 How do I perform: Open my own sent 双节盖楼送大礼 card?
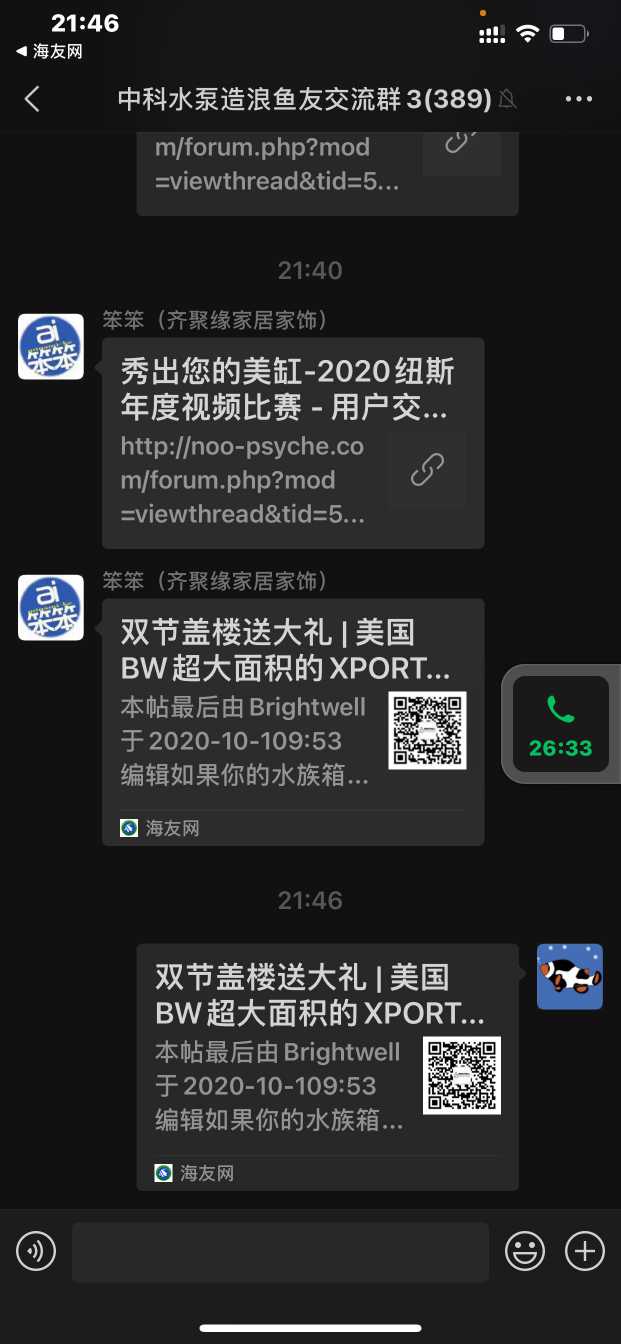[x=327, y=1066]
